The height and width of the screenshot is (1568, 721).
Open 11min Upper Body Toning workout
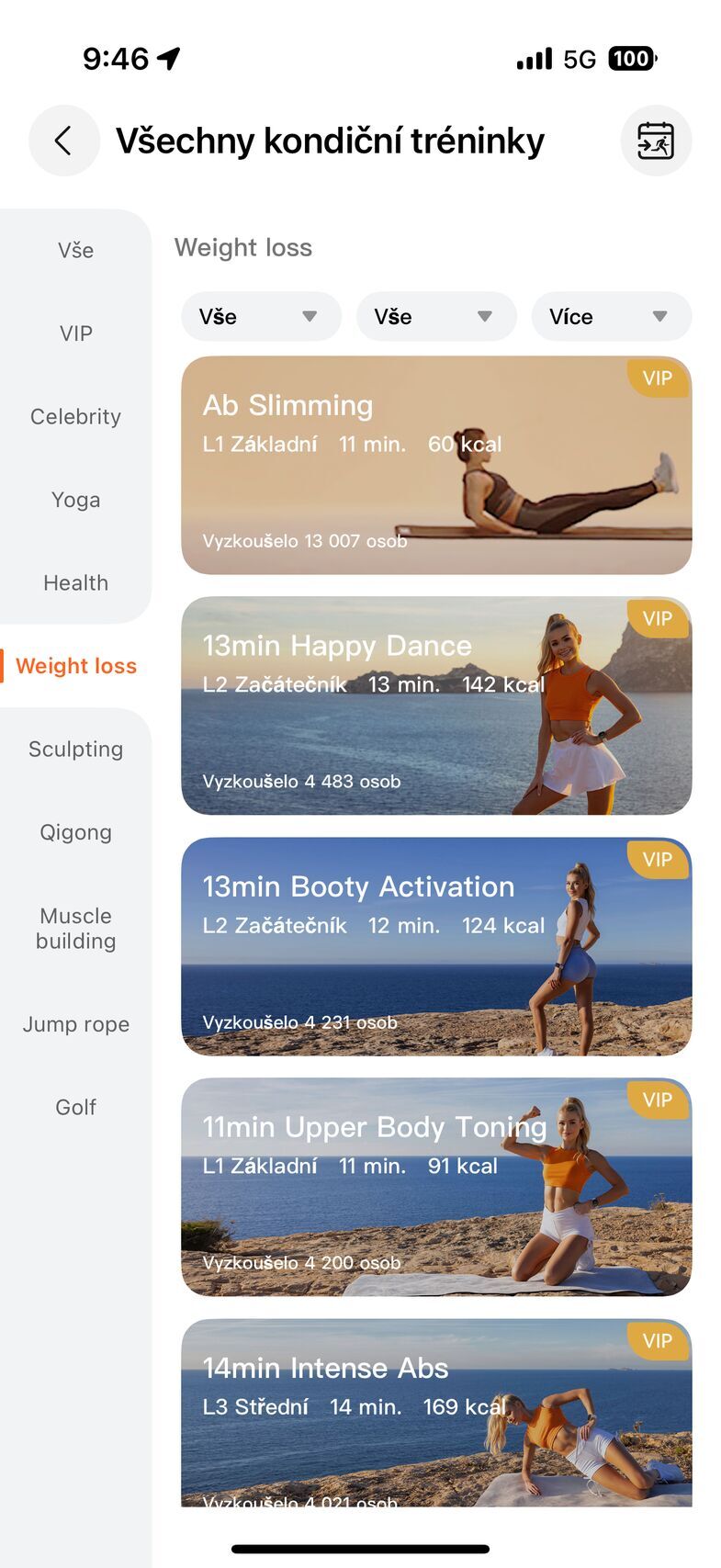point(436,1188)
